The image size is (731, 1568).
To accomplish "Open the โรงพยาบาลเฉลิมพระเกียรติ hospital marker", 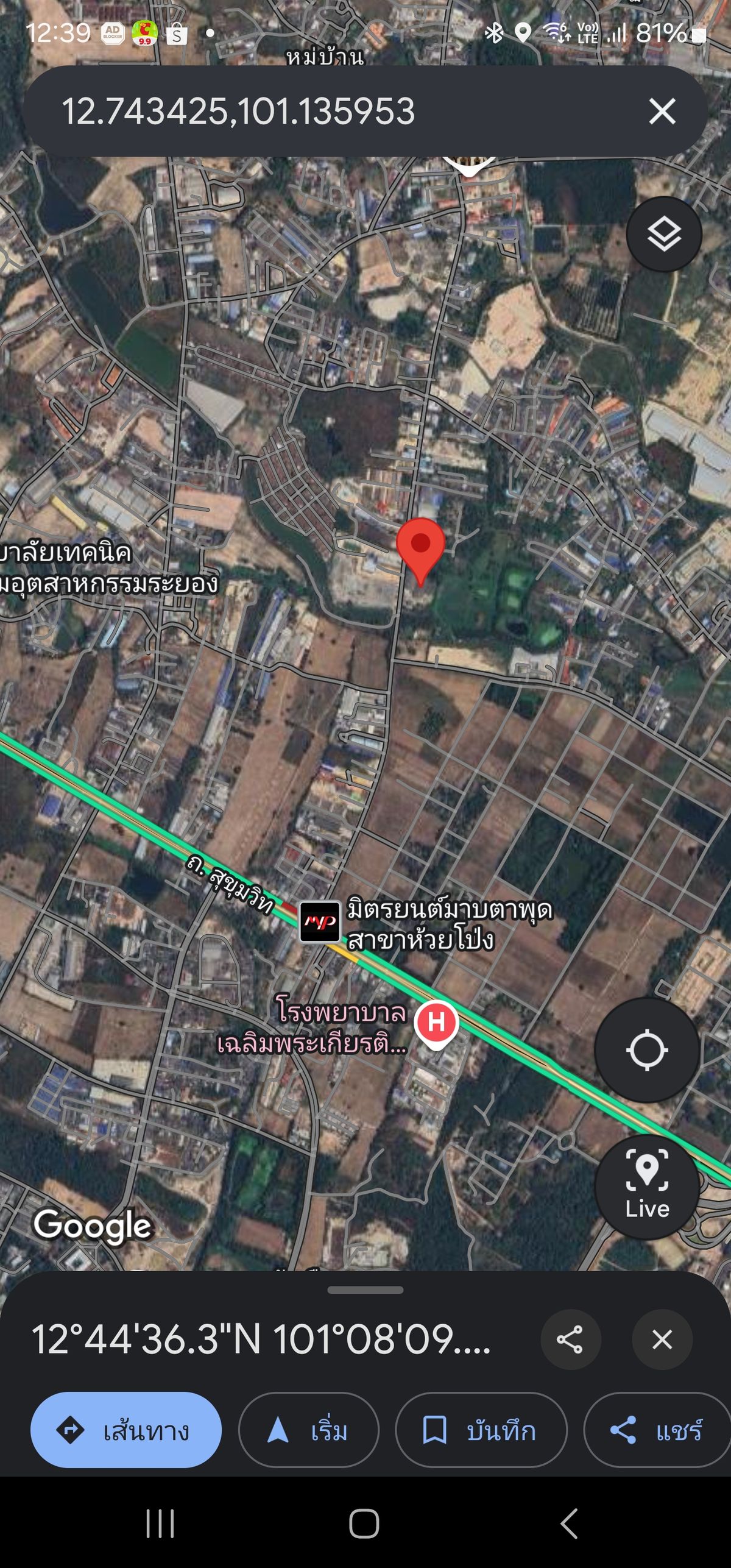I will (x=436, y=1022).
